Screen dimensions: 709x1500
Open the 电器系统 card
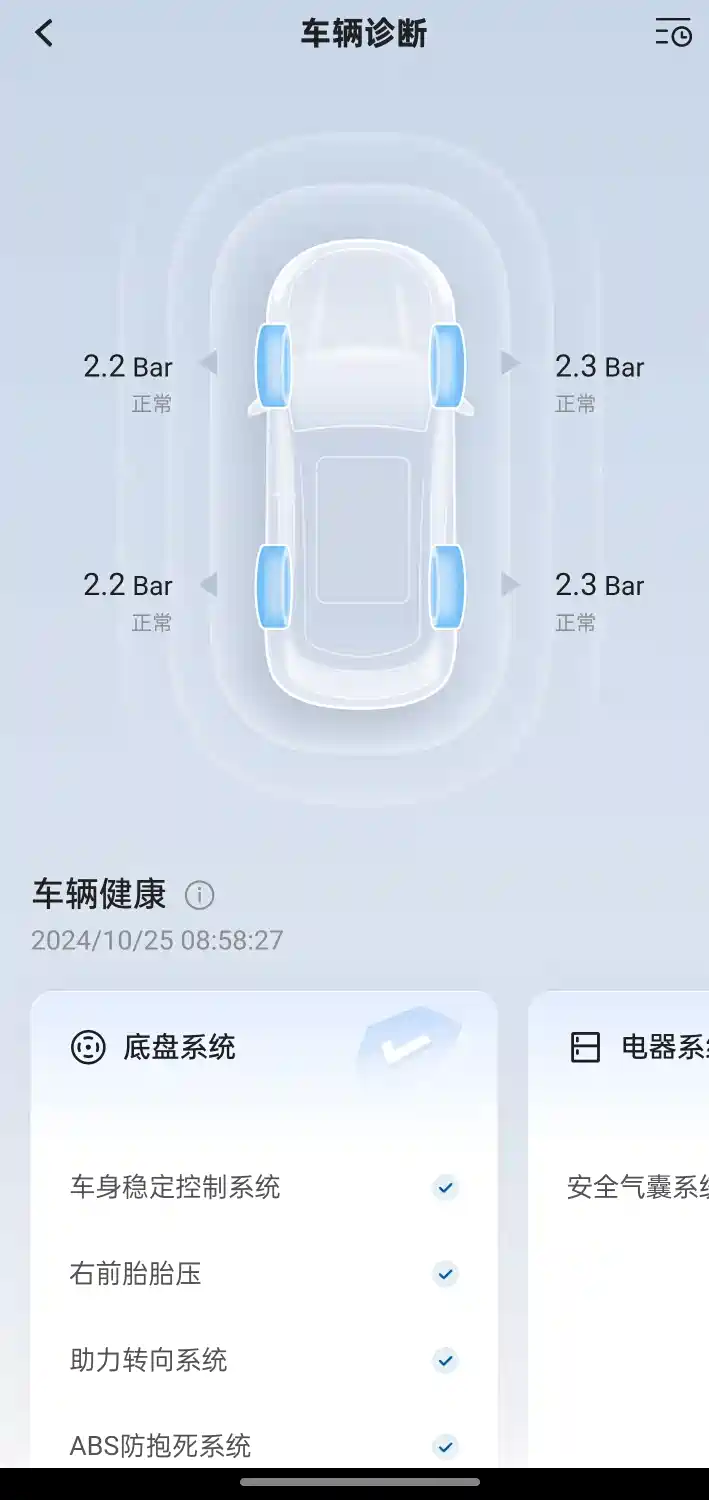pos(619,1229)
